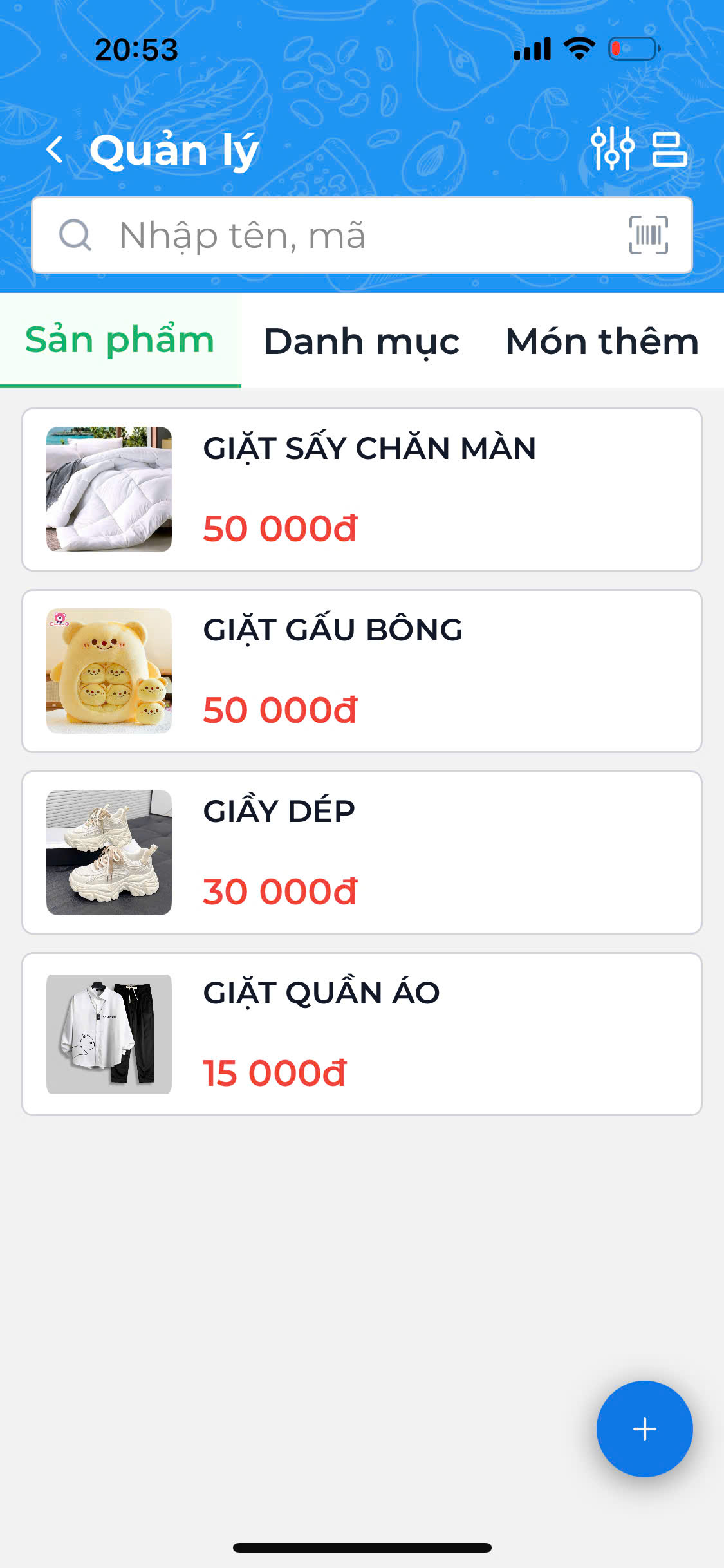
Task: Switch the list layout view
Action: [669, 149]
